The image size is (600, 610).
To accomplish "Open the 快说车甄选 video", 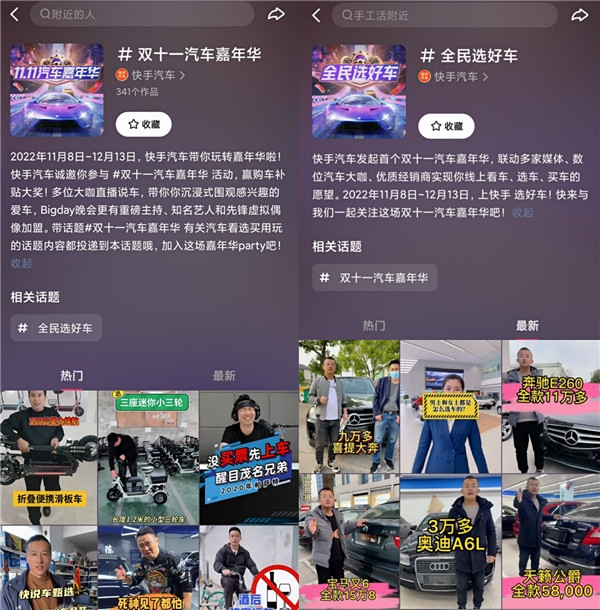I will tap(48, 570).
